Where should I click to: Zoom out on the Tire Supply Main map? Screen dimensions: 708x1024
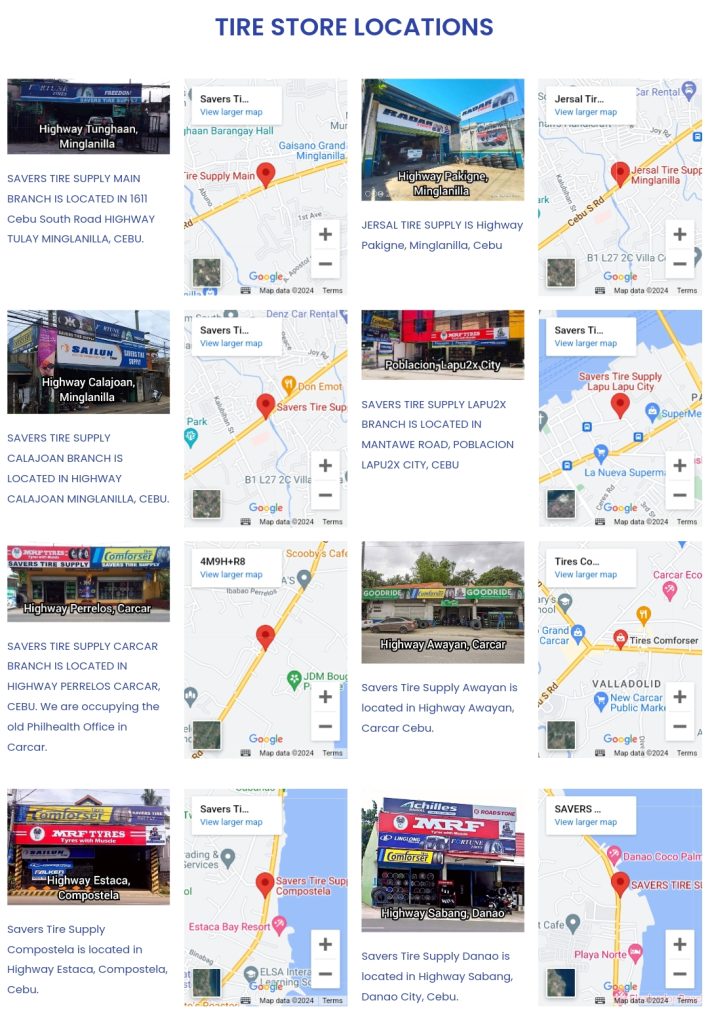click(325, 264)
